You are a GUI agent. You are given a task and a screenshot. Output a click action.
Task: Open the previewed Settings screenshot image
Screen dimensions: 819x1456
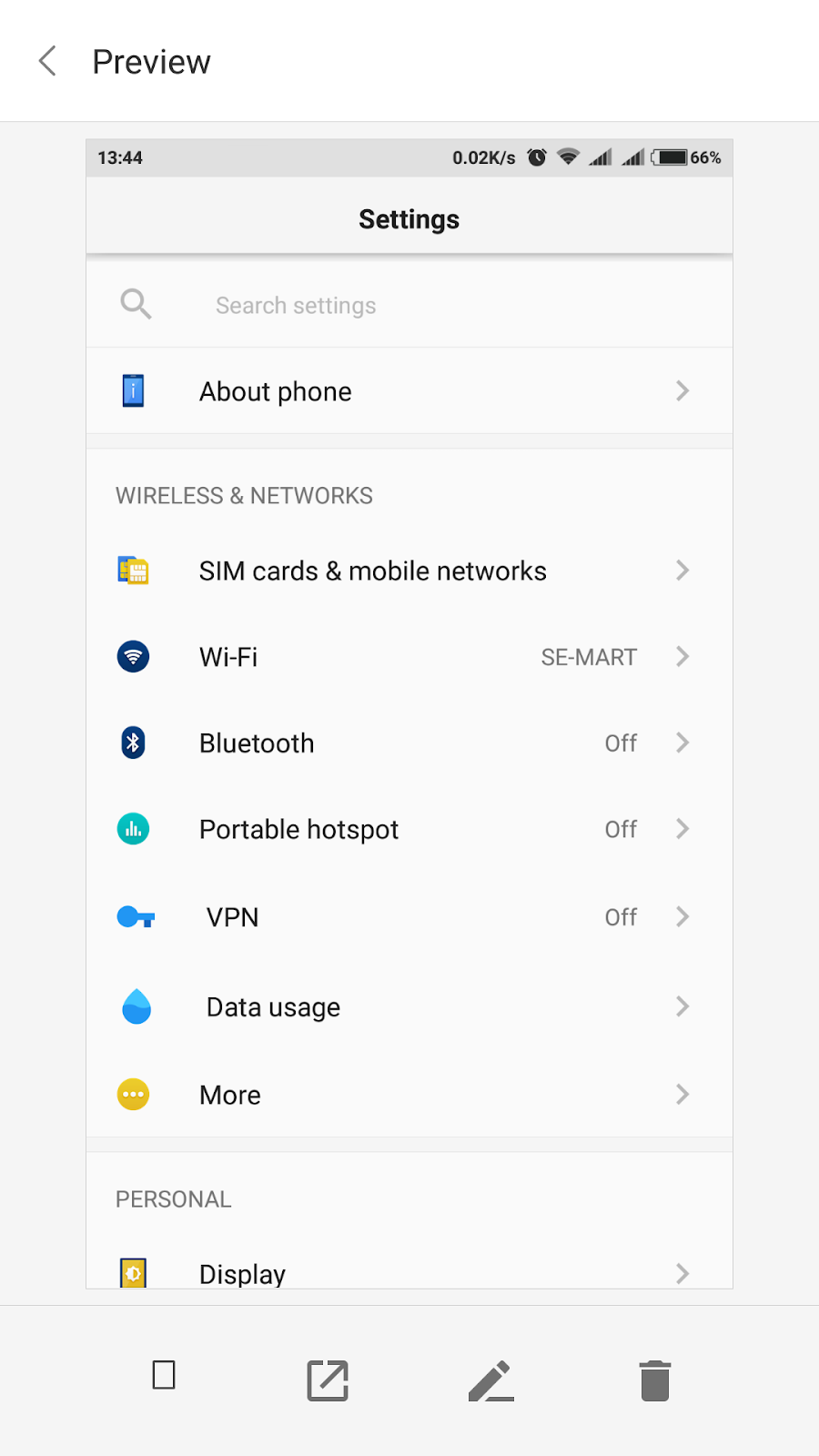pyautogui.click(x=409, y=713)
